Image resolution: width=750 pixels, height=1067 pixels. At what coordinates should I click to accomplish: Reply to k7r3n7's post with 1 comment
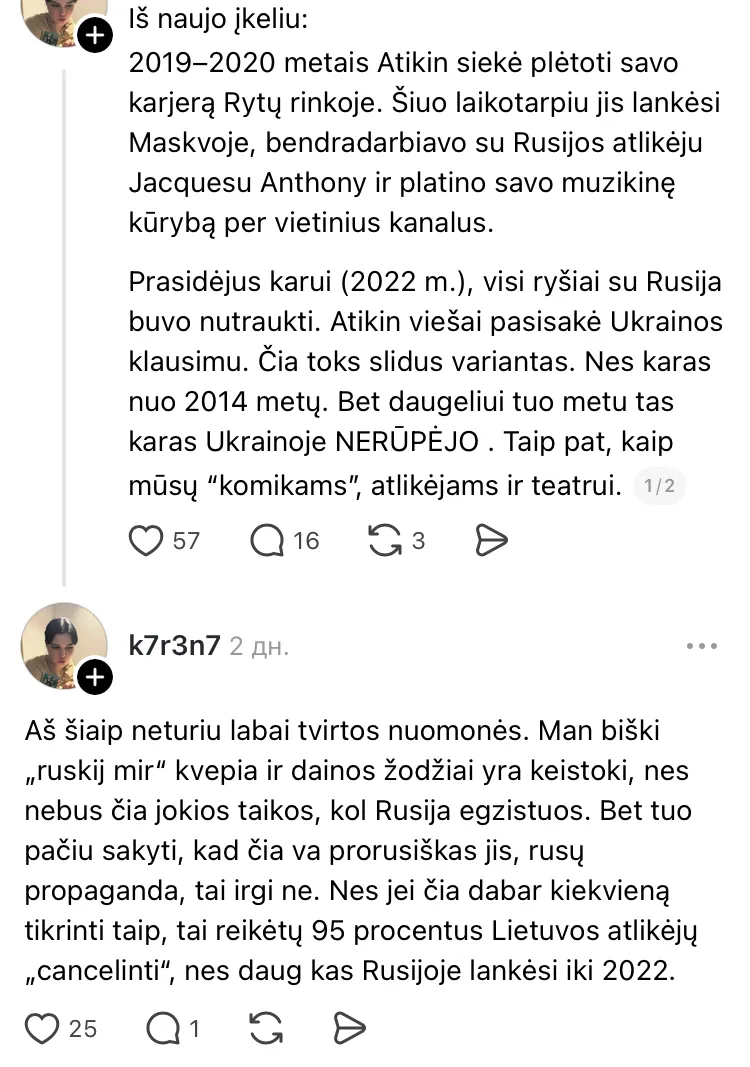click(x=161, y=1027)
